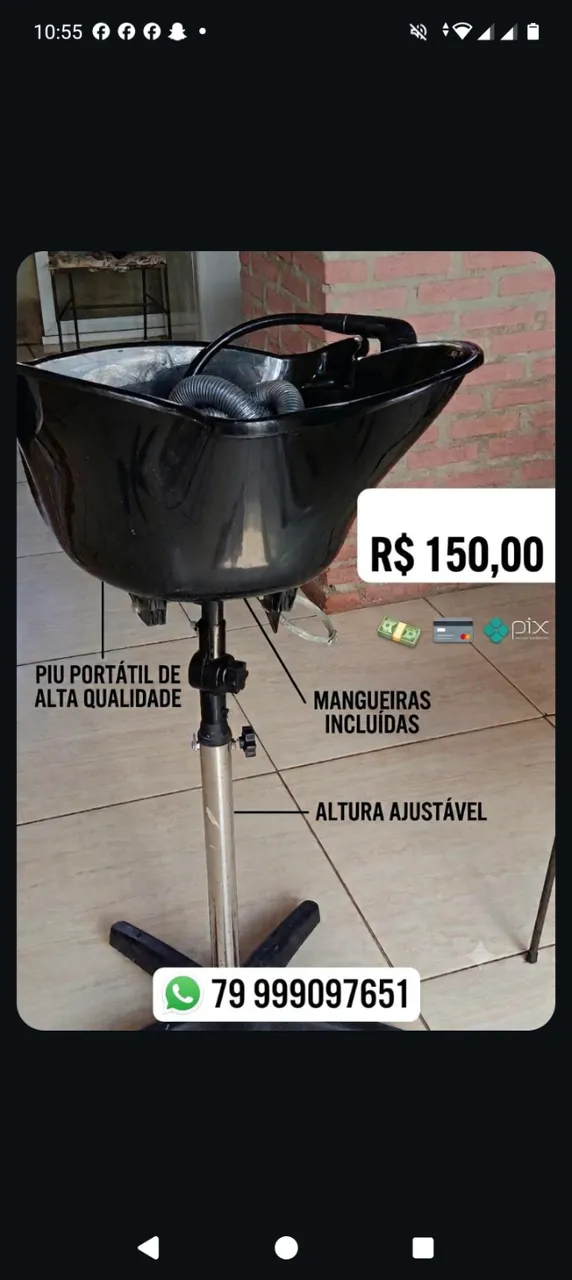
Task: Return to the home screen via navigation bar
Action: 286,1247
